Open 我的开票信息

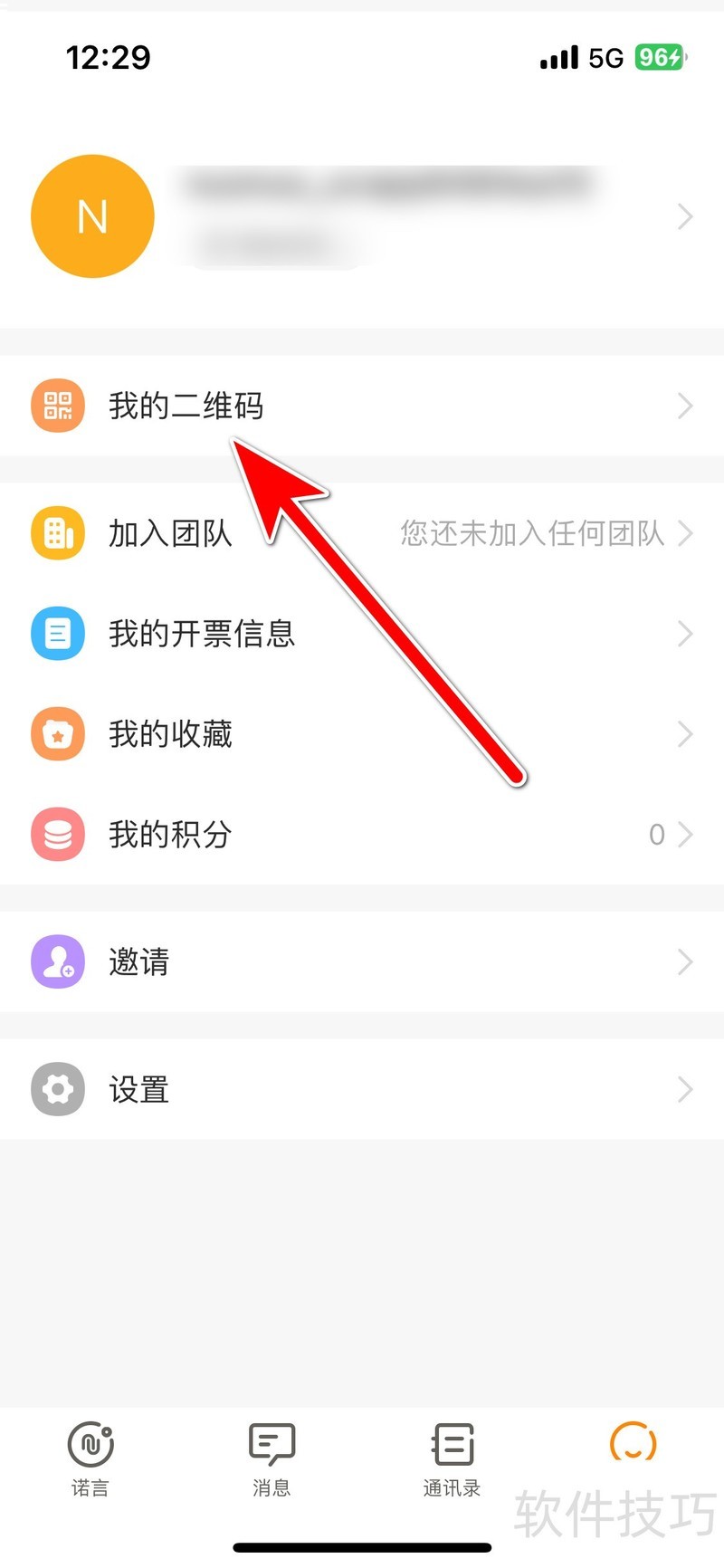[362, 633]
